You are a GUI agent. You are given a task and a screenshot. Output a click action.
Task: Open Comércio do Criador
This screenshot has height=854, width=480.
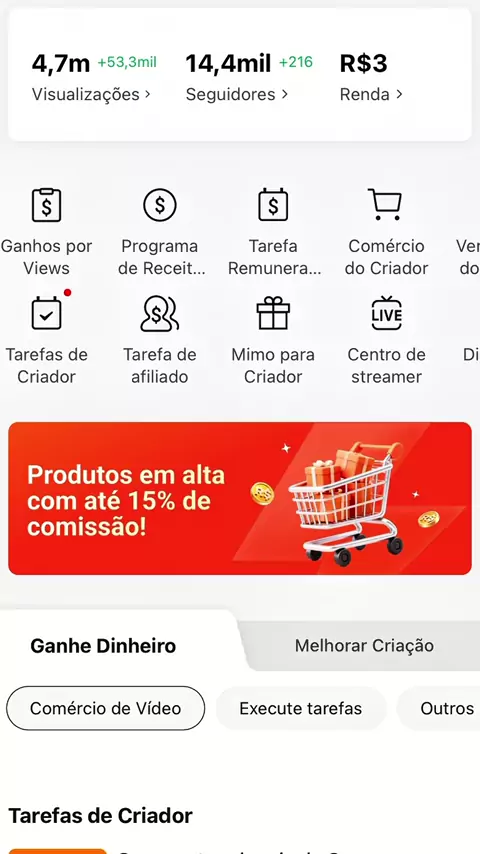click(386, 232)
